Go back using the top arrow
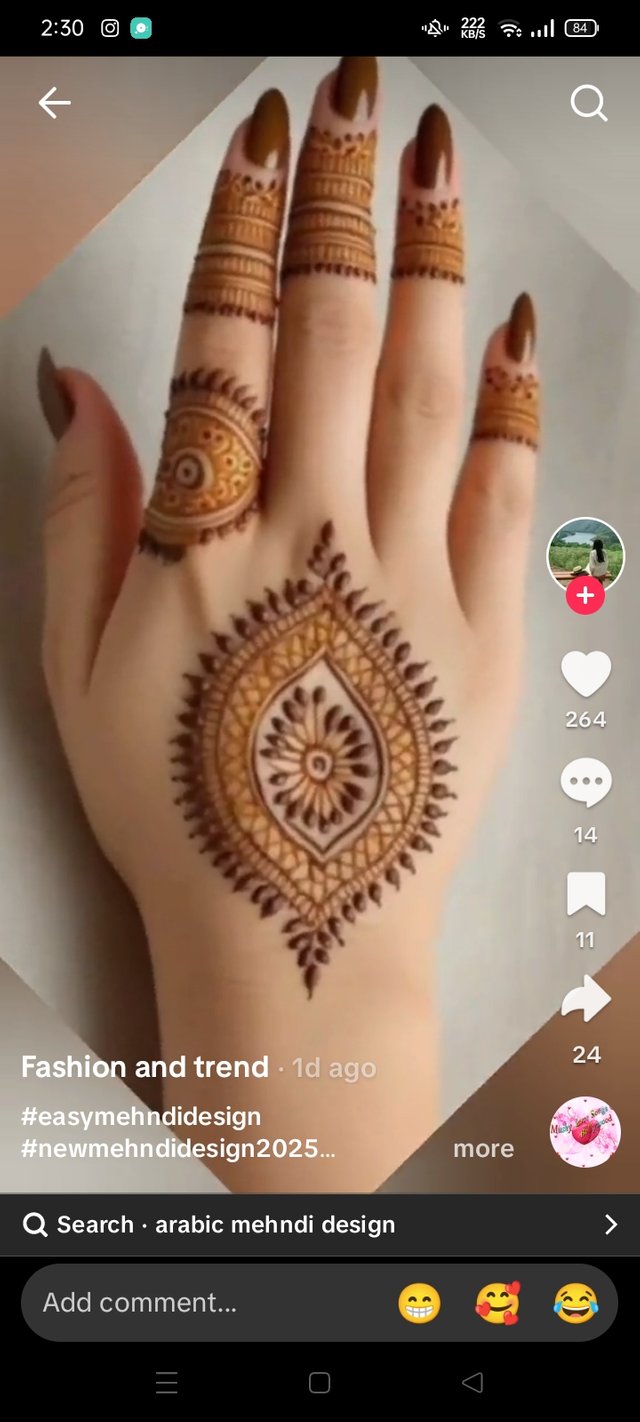 [54, 103]
